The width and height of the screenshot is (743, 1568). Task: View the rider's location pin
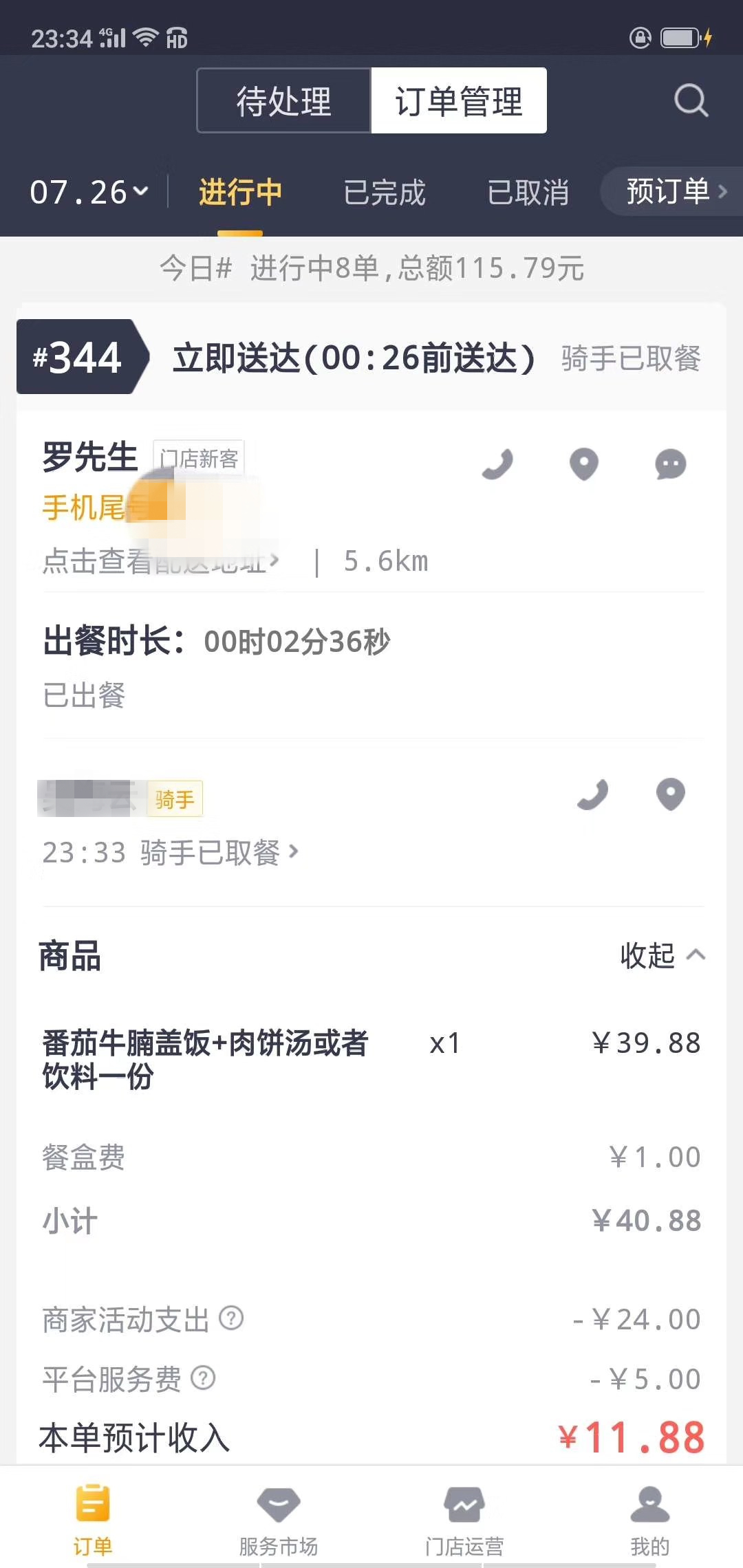coord(671,795)
